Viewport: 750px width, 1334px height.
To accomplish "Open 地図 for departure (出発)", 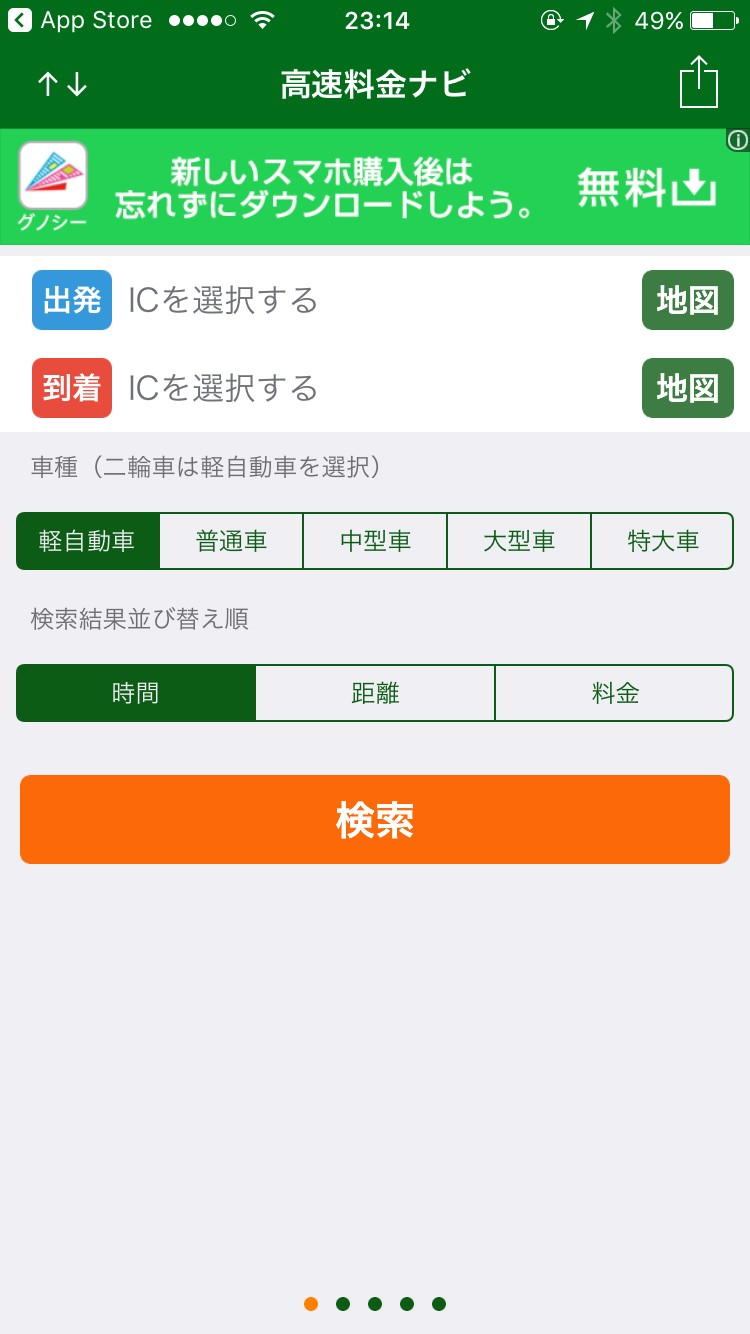I will click(x=687, y=300).
